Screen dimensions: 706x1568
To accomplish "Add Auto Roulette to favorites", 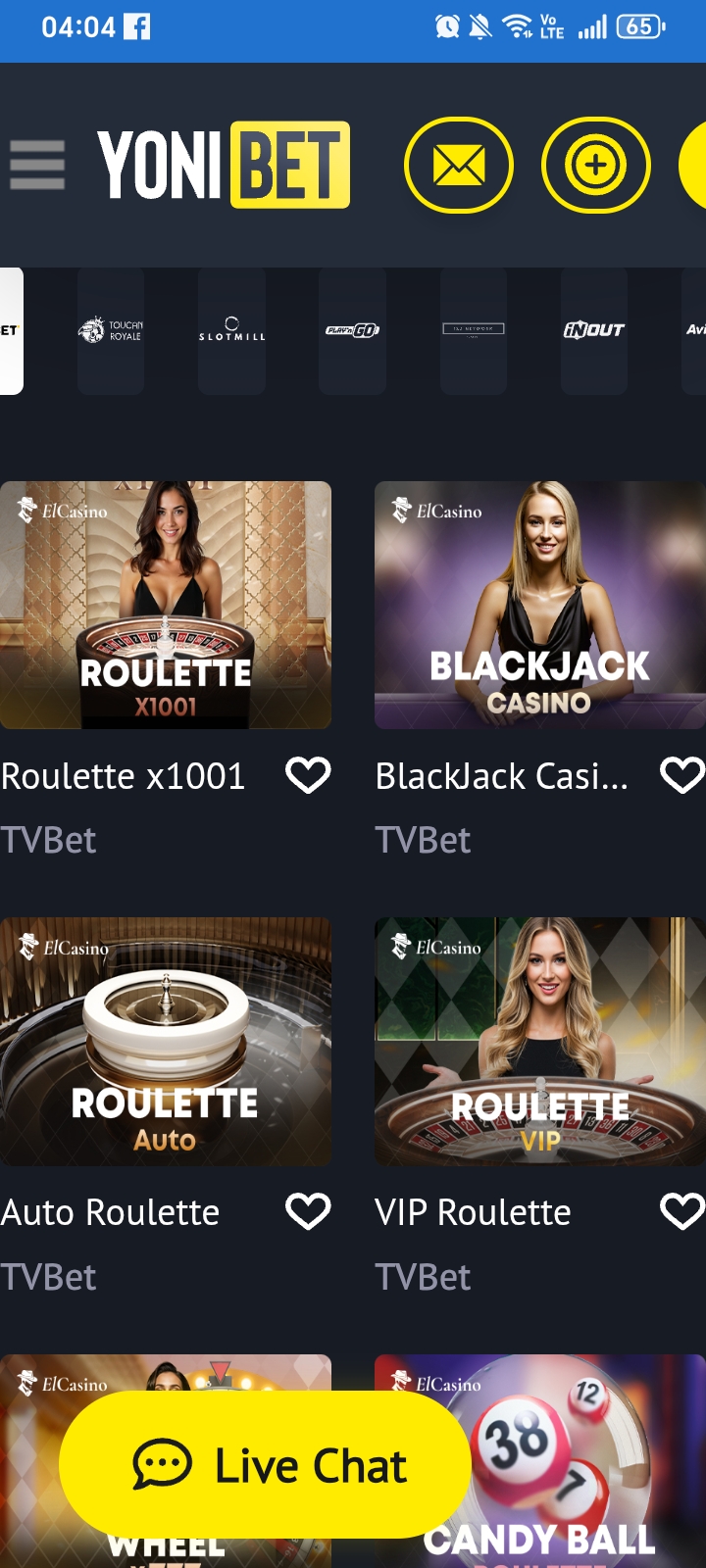I will click(308, 1211).
